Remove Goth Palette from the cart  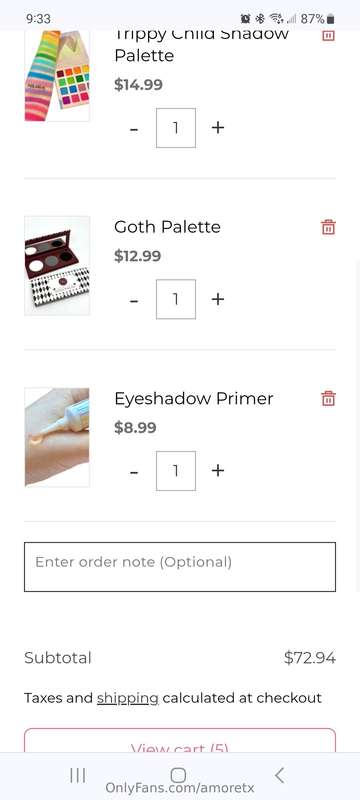coord(328,227)
